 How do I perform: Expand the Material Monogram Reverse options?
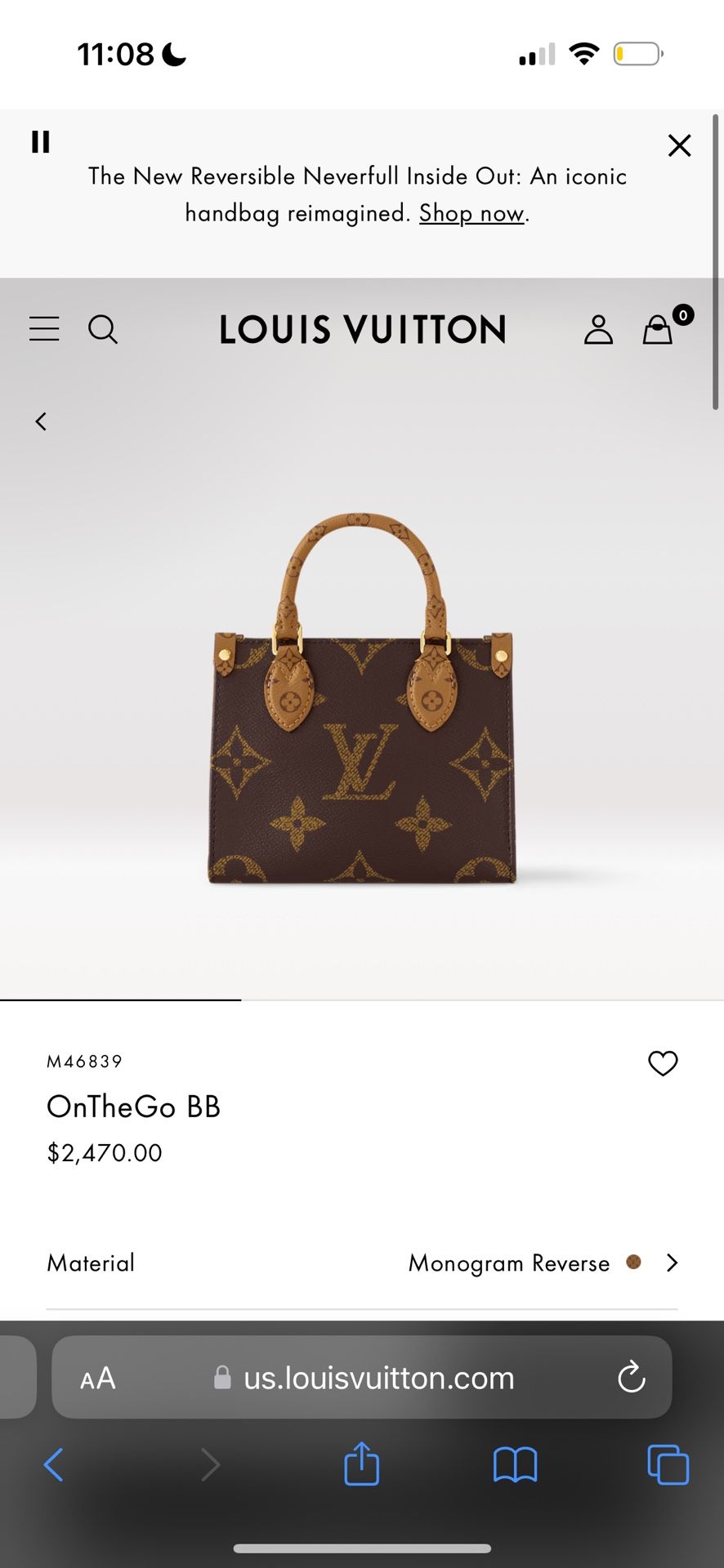click(672, 1263)
